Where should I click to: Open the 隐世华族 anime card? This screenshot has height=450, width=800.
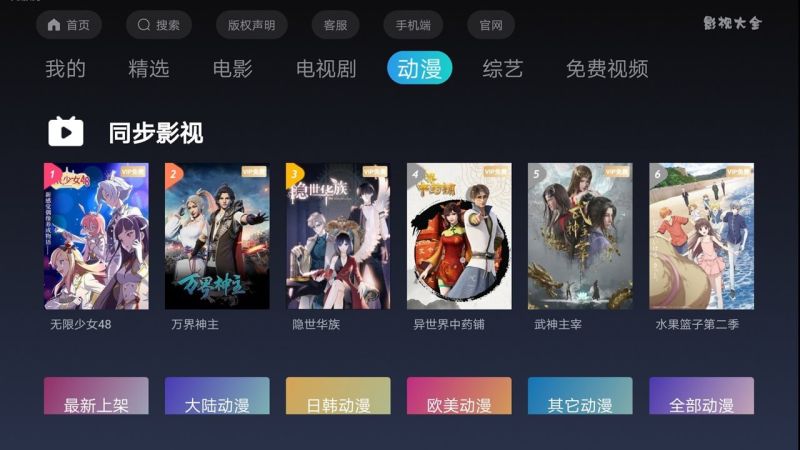click(x=338, y=236)
